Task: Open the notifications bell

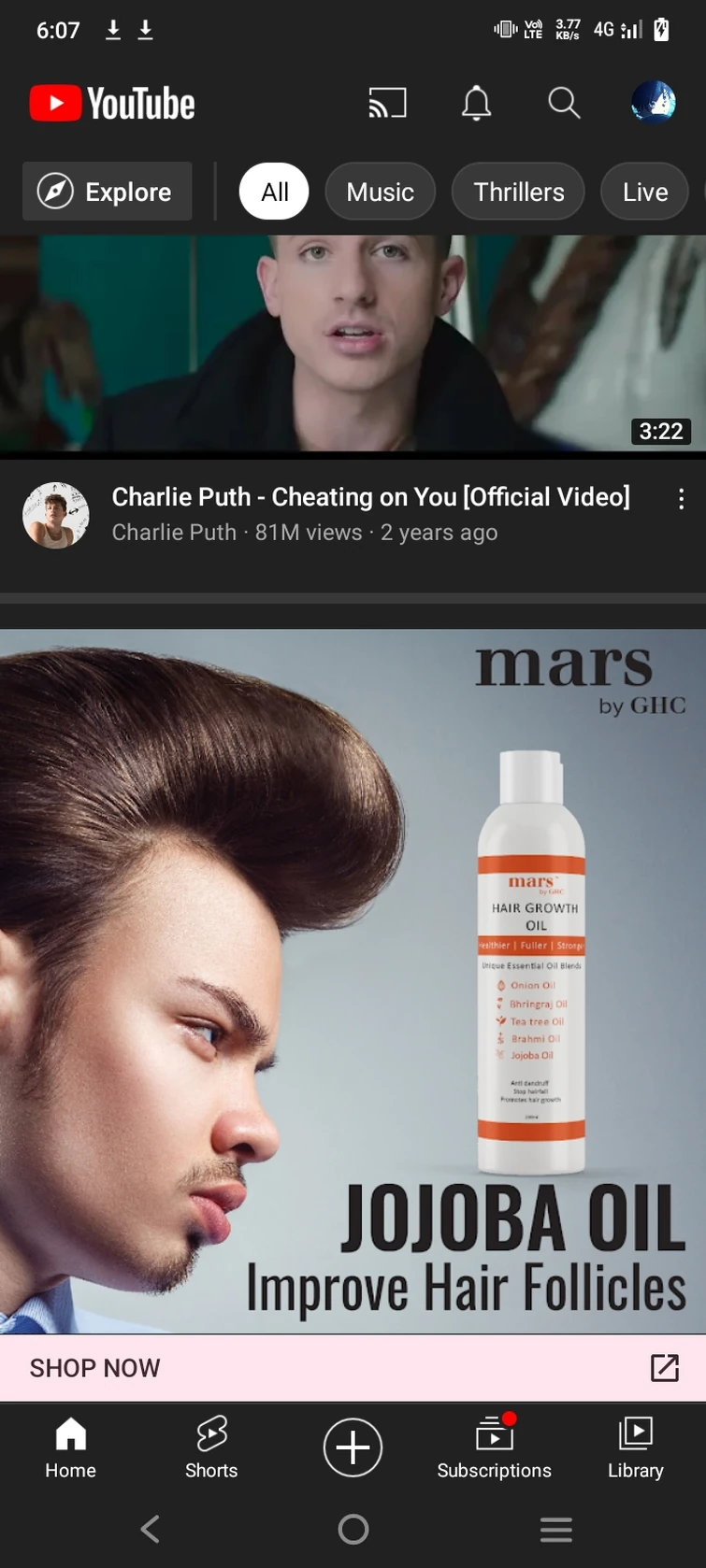Action: click(x=476, y=103)
